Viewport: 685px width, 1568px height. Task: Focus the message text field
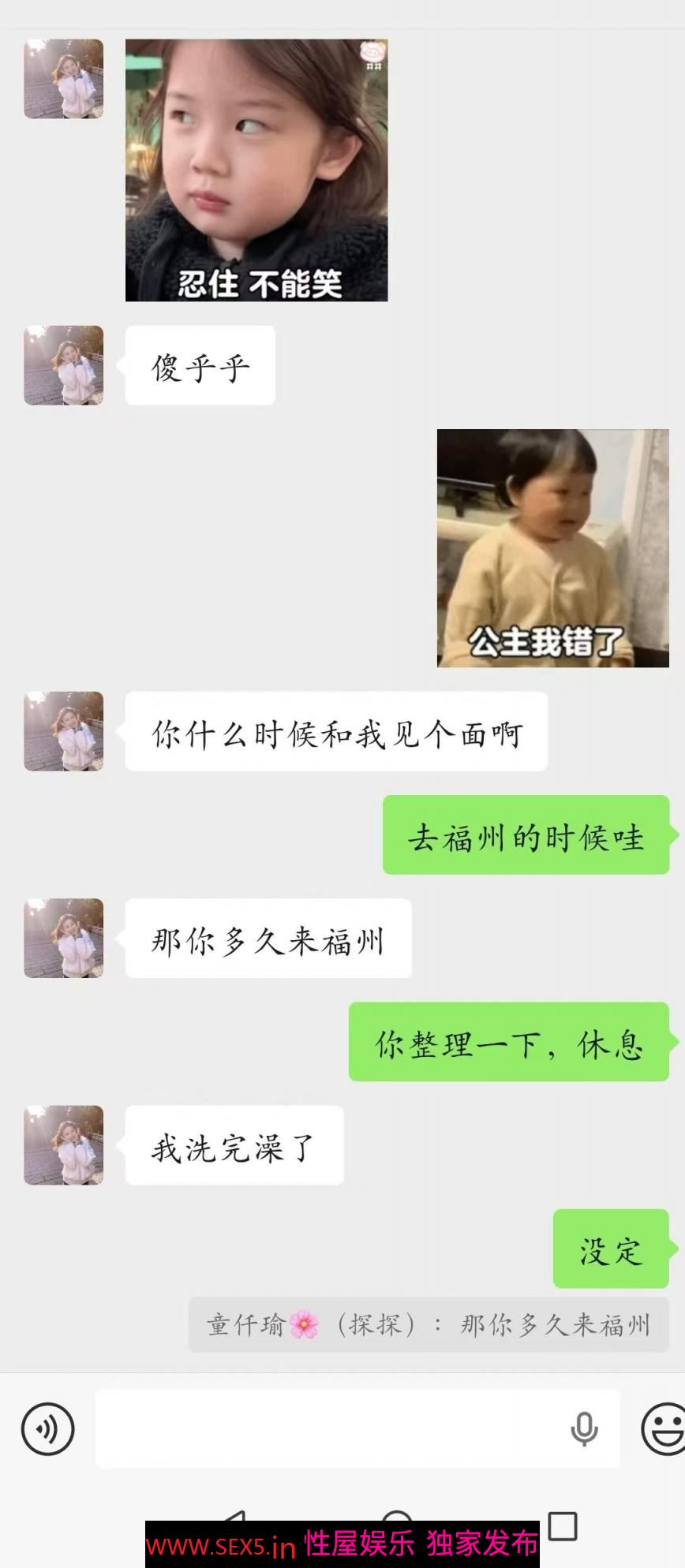tap(331, 1428)
